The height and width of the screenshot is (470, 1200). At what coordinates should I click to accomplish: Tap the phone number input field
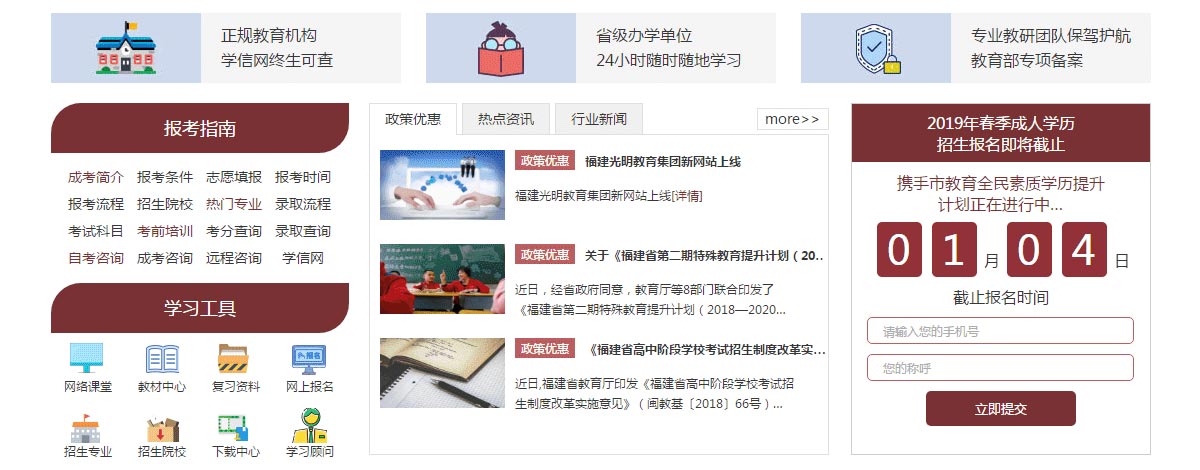click(1000, 331)
